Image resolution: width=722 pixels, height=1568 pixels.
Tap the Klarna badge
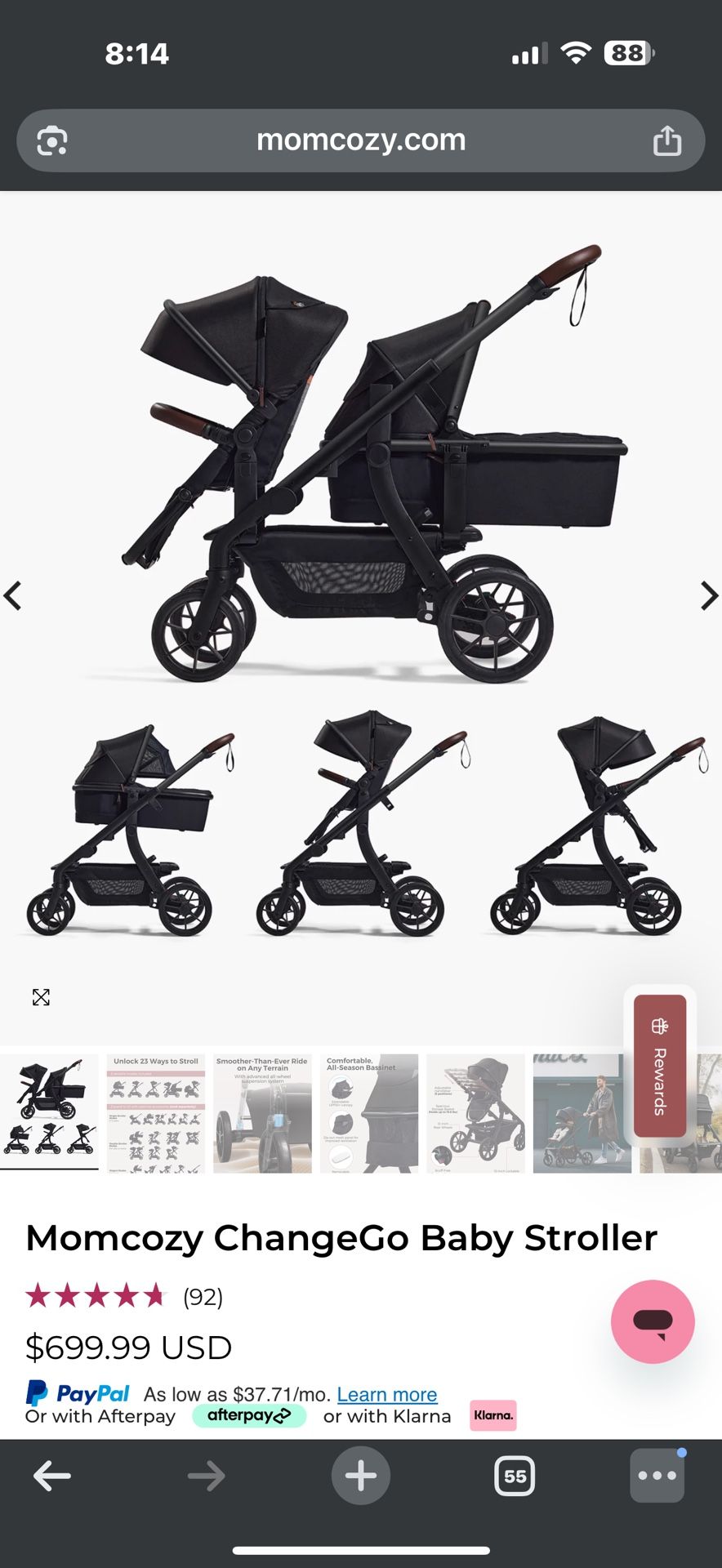[x=493, y=1415]
